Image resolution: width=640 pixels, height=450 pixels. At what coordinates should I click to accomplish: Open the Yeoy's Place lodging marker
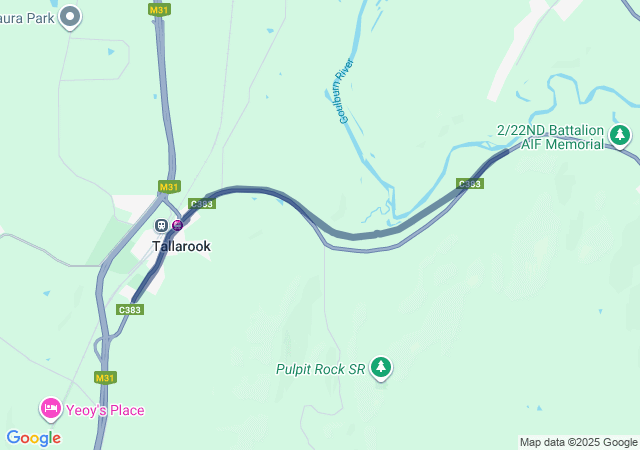[x=50, y=409]
